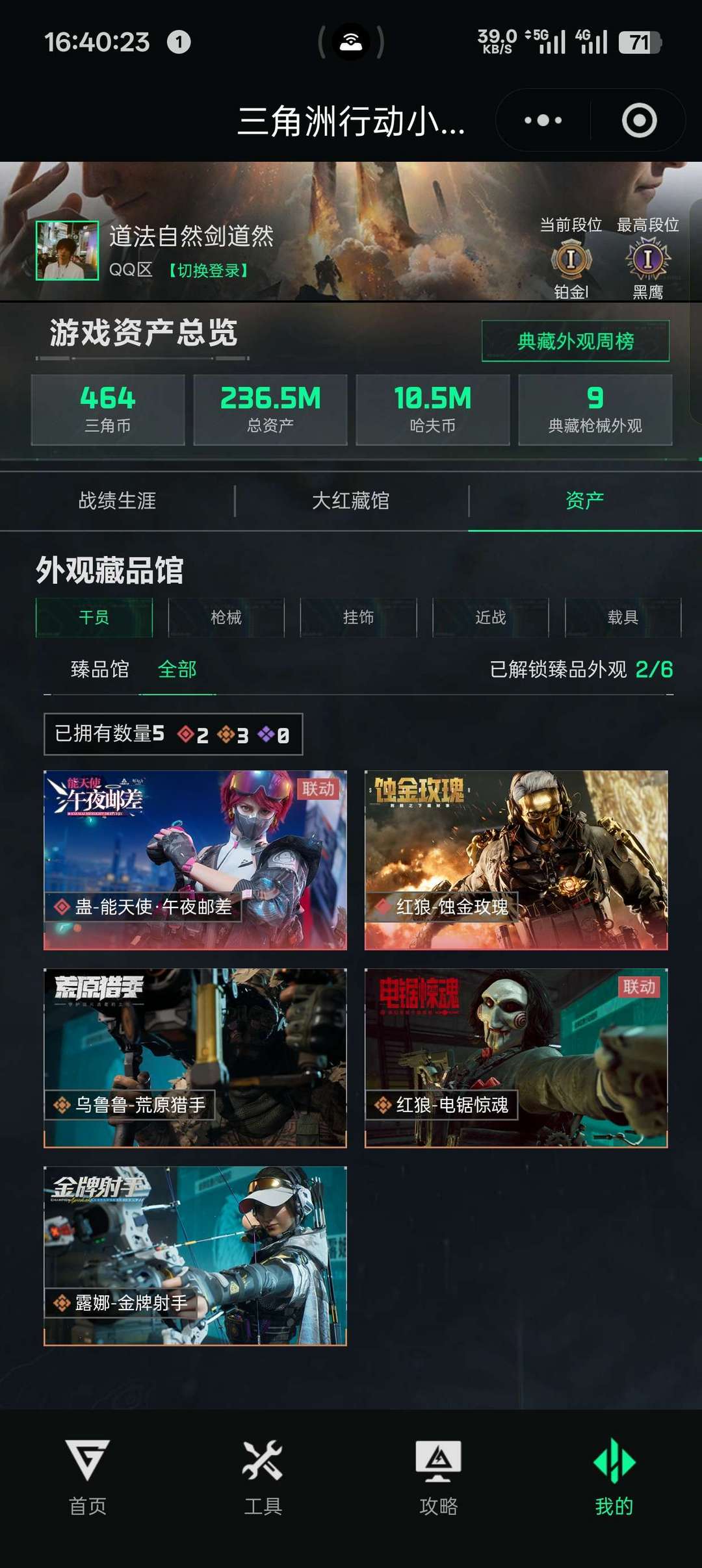Open the mini program overflow menu
Viewport: 702px width, 1568px height.
tap(543, 120)
